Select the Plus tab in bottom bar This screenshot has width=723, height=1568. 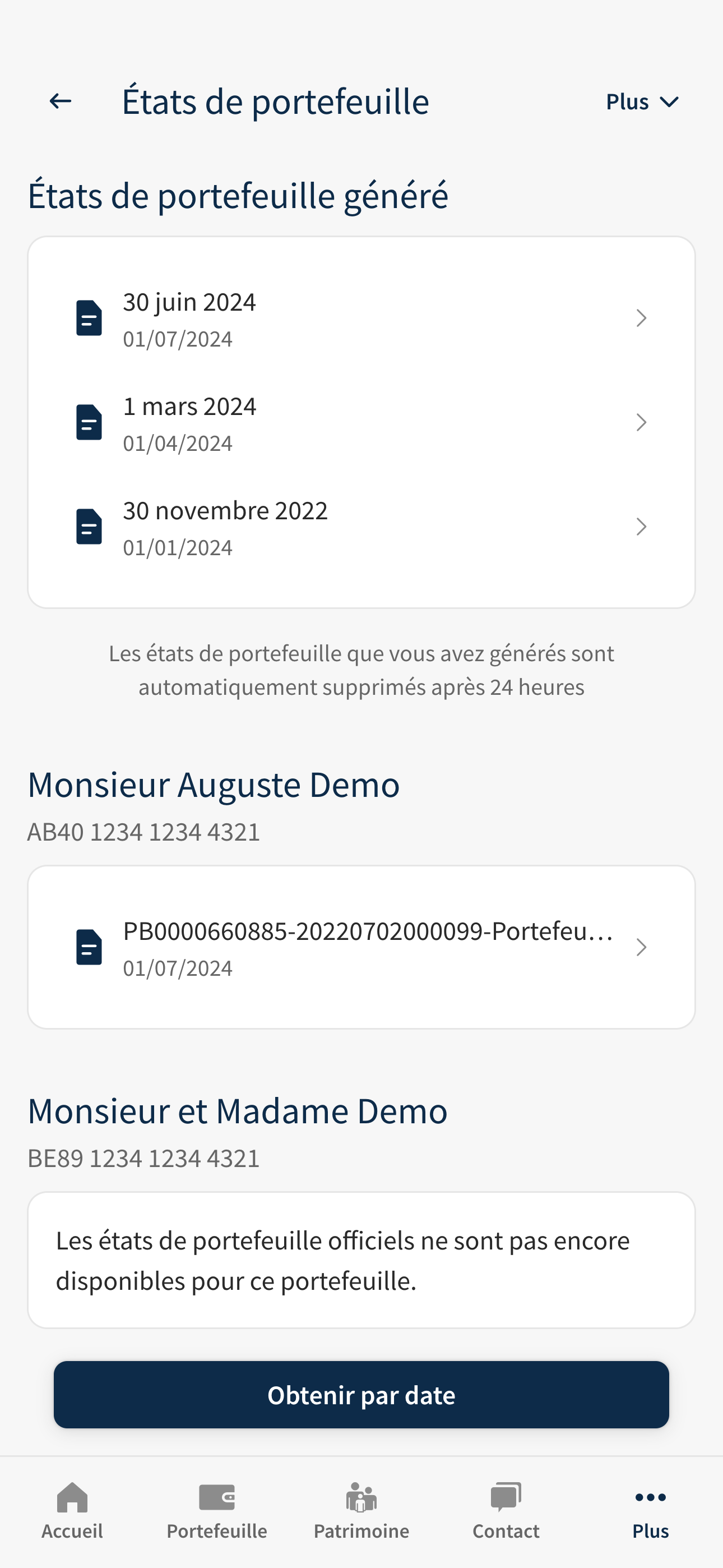pos(651,1511)
